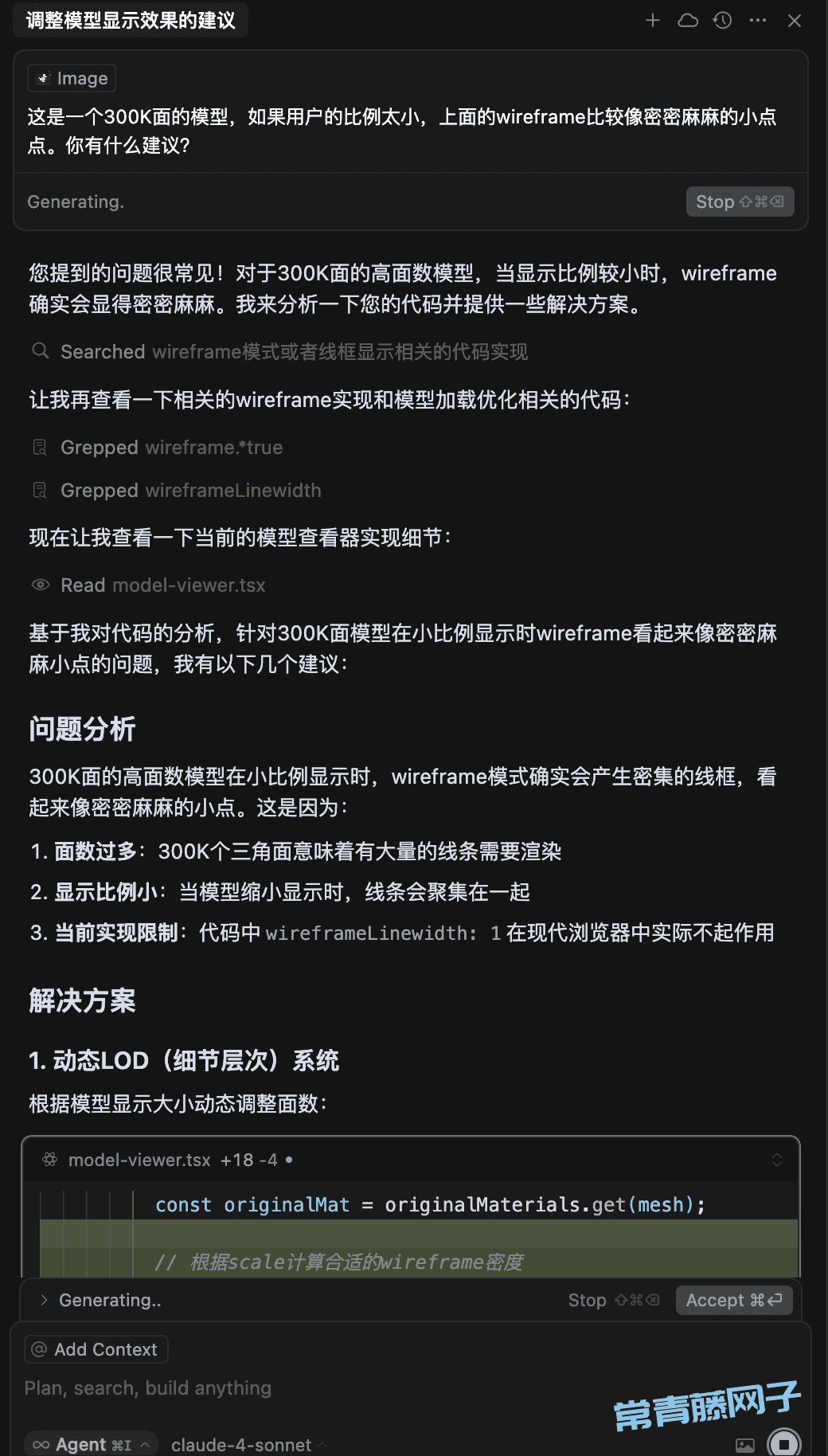
Task: Open model-viewer.tsx diff file header
Action: [x=139, y=1160]
